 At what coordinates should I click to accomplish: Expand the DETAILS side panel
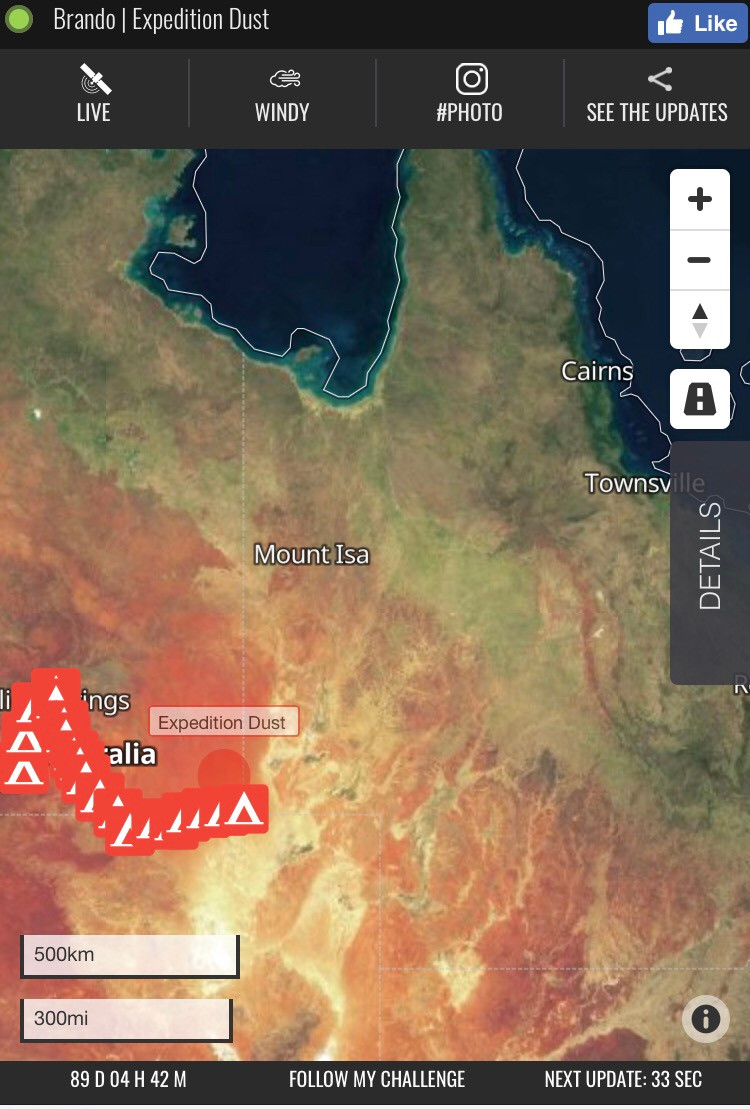[x=710, y=562]
